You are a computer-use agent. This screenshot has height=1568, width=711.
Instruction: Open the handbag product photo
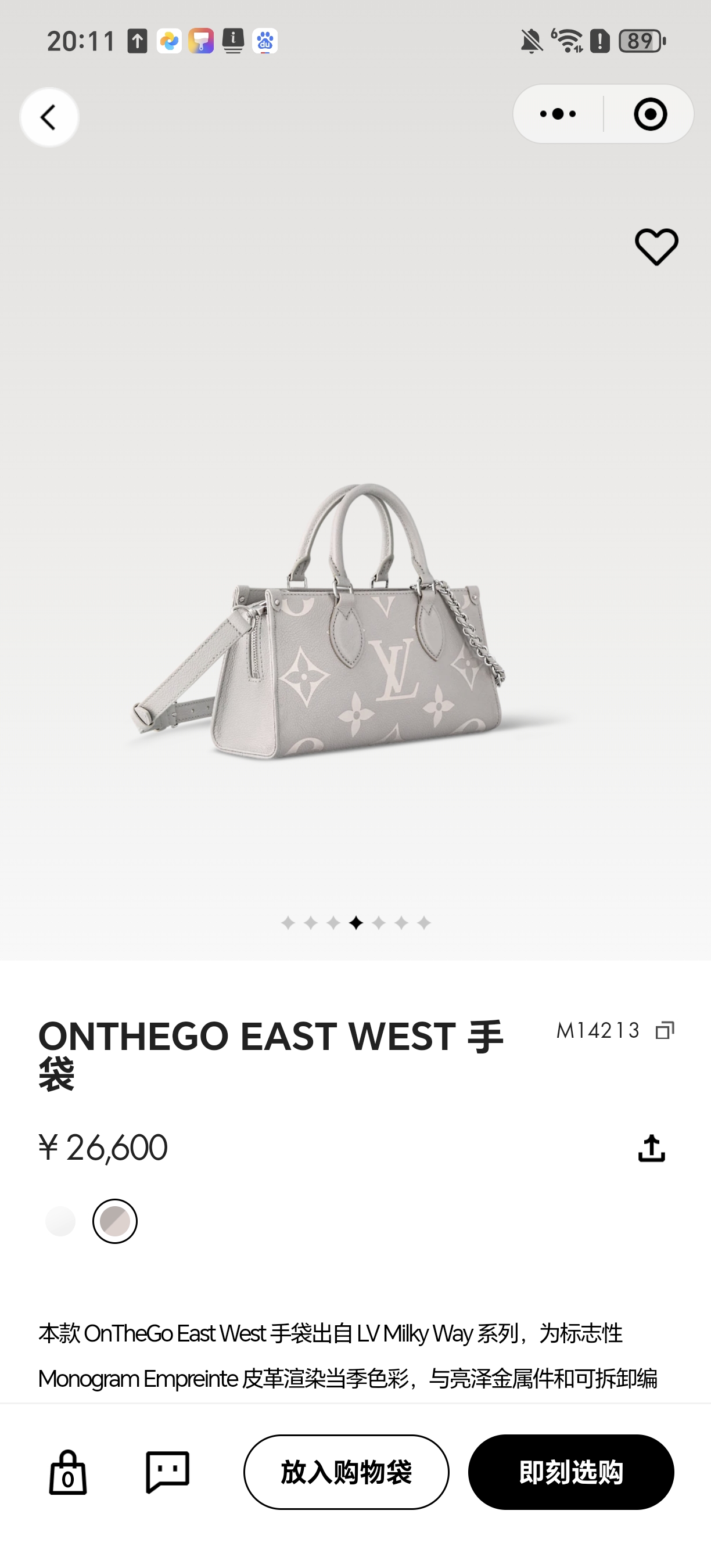pyautogui.click(x=355, y=621)
